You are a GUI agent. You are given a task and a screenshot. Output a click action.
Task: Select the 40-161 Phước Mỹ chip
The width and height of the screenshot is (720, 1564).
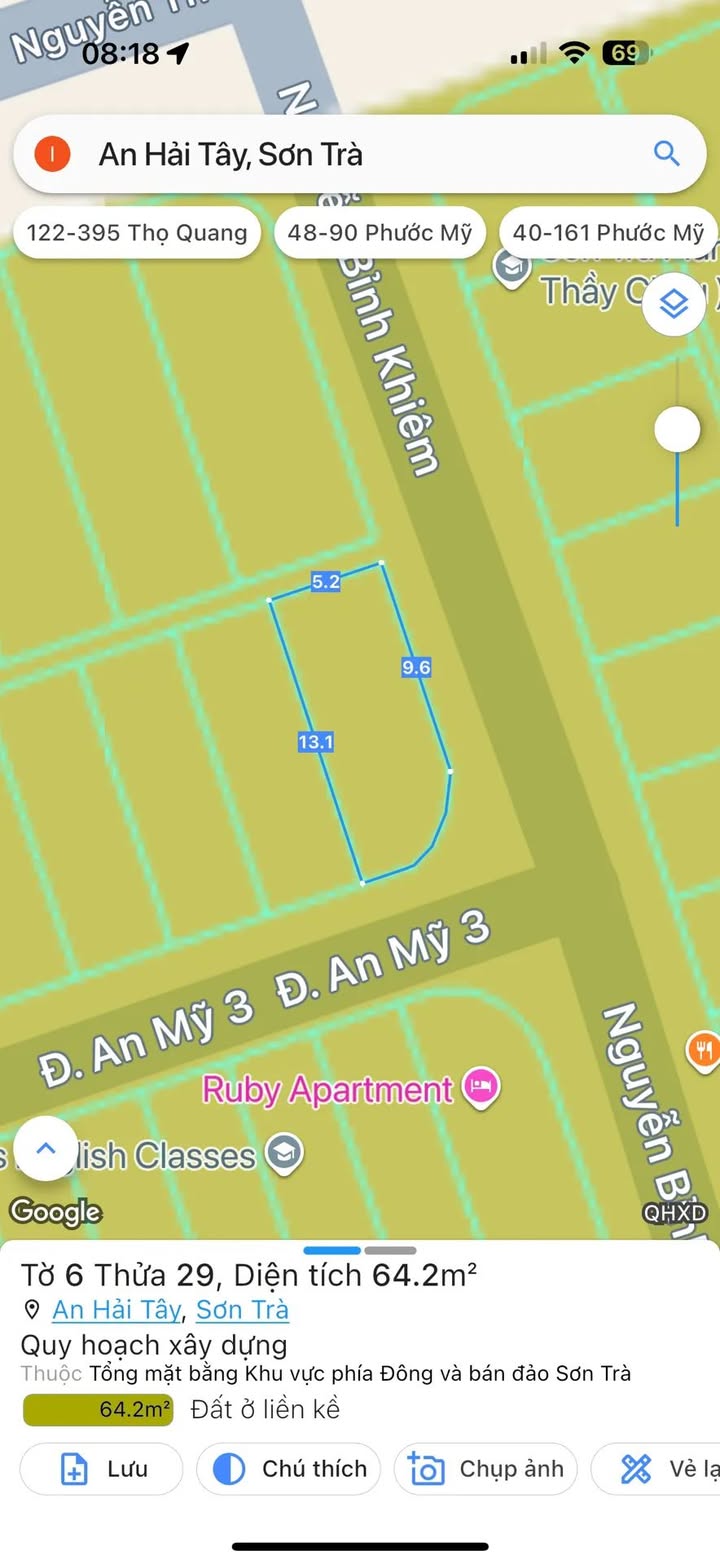click(608, 233)
